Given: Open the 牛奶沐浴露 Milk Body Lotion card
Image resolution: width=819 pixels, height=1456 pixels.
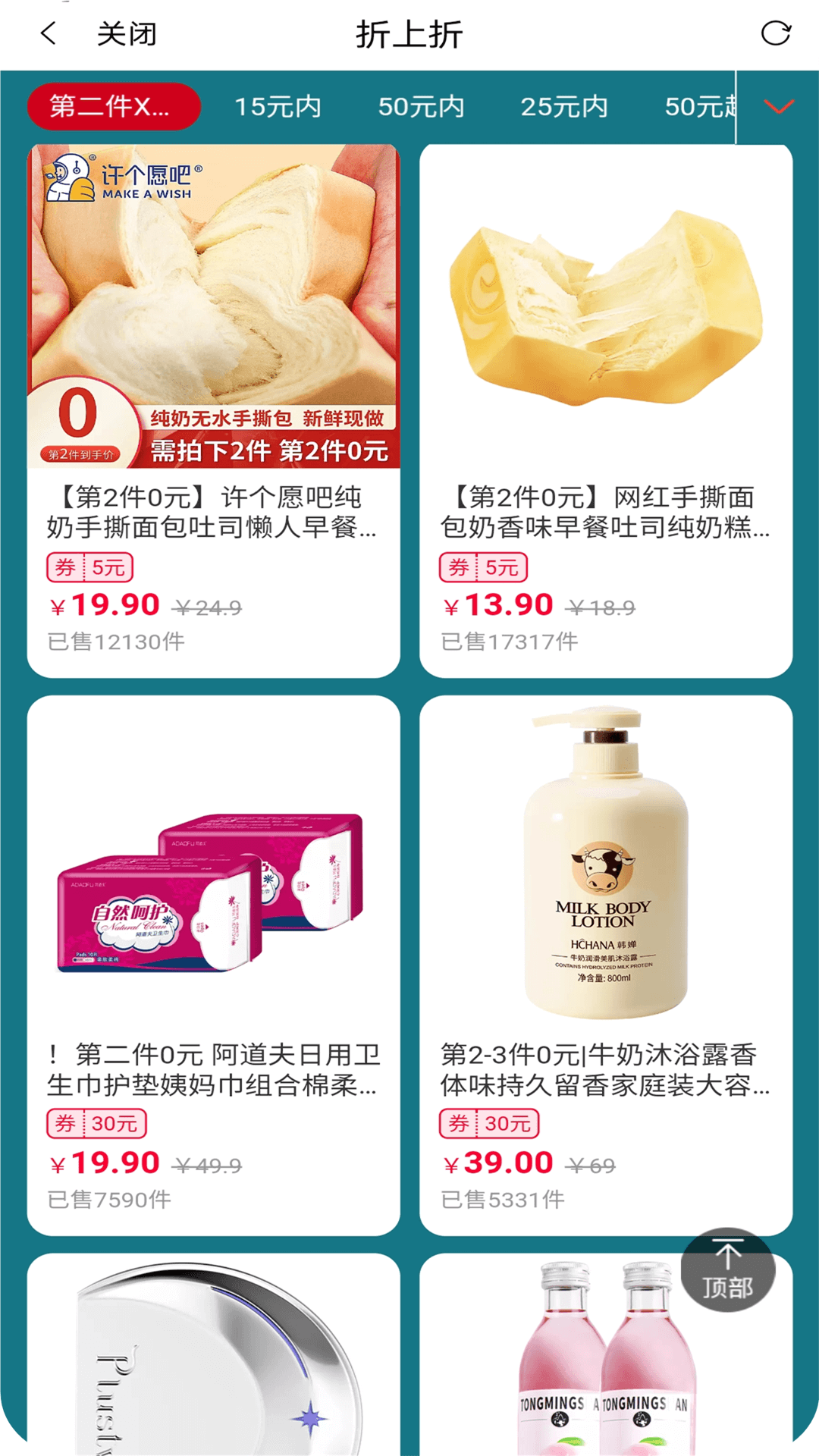Looking at the screenshot, I should click(606, 963).
